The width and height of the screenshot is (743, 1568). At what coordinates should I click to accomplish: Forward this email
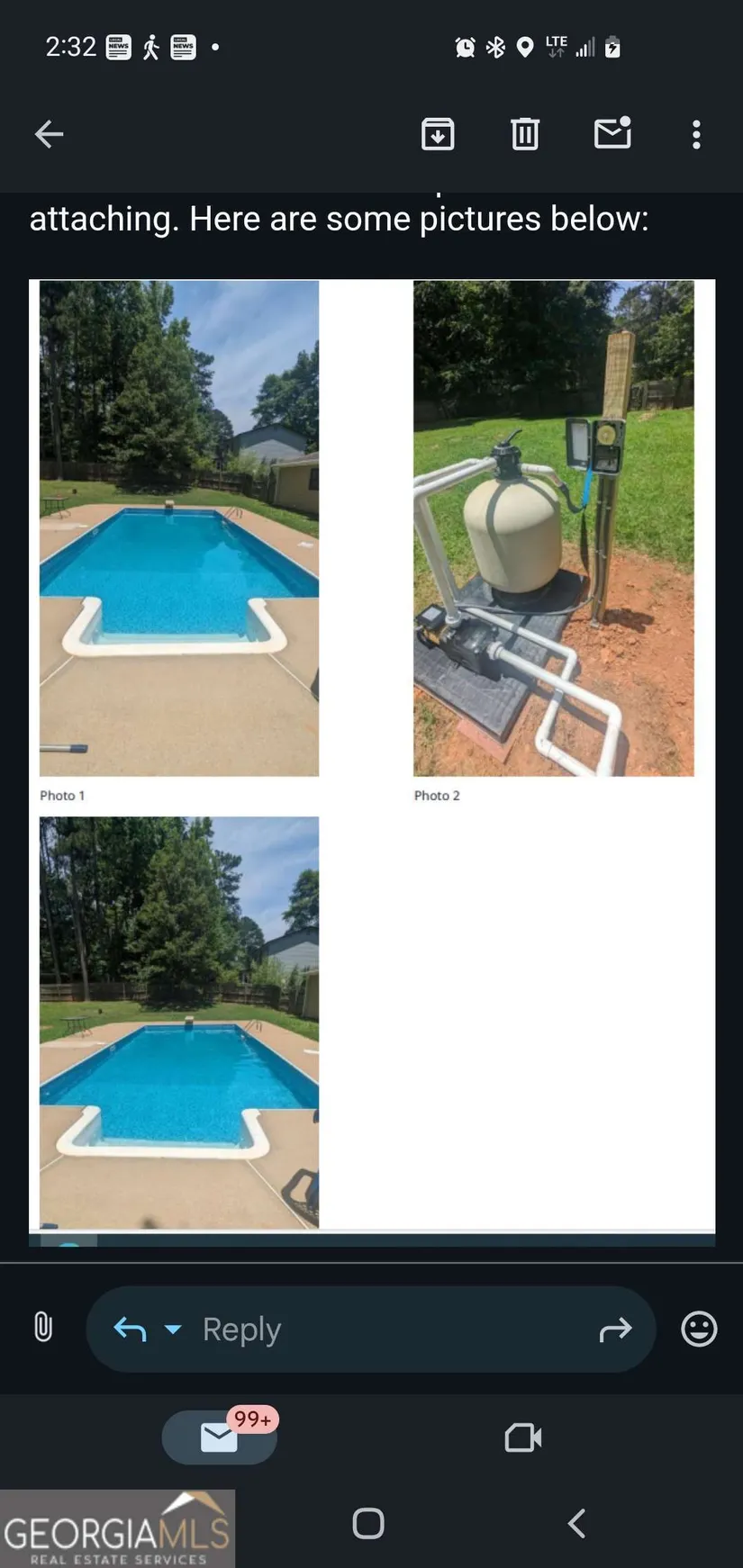(615, 1329)
